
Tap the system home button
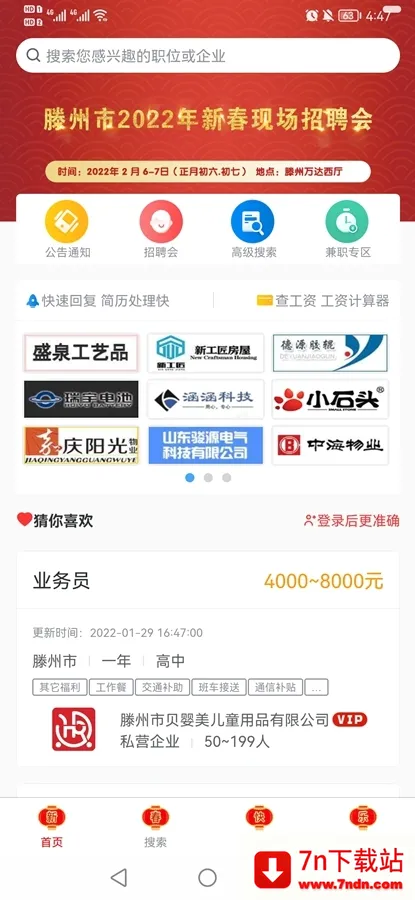coord(207,877)
